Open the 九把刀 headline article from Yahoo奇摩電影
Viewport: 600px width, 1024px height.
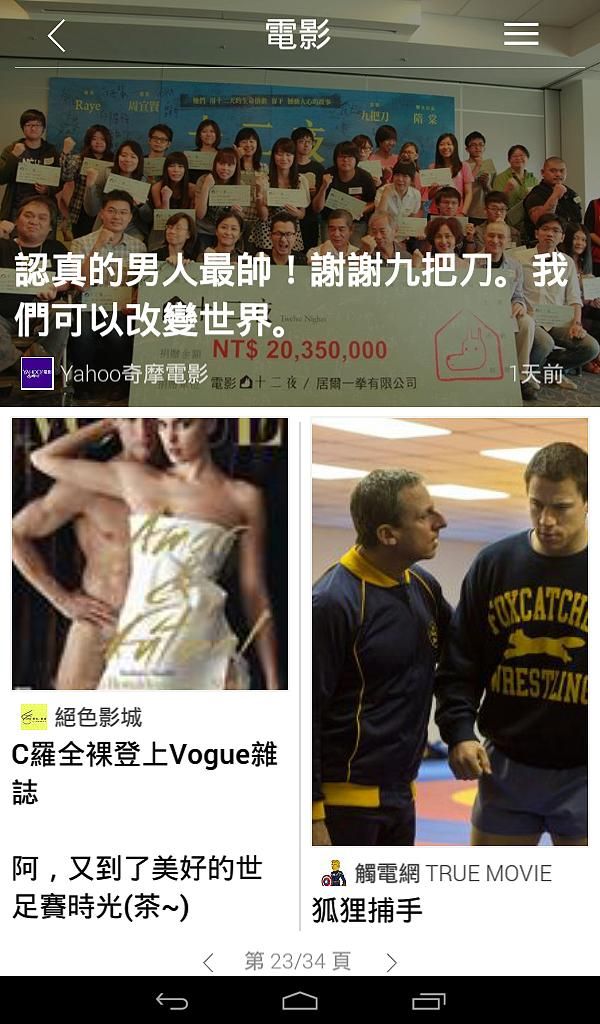coord(291,293)
